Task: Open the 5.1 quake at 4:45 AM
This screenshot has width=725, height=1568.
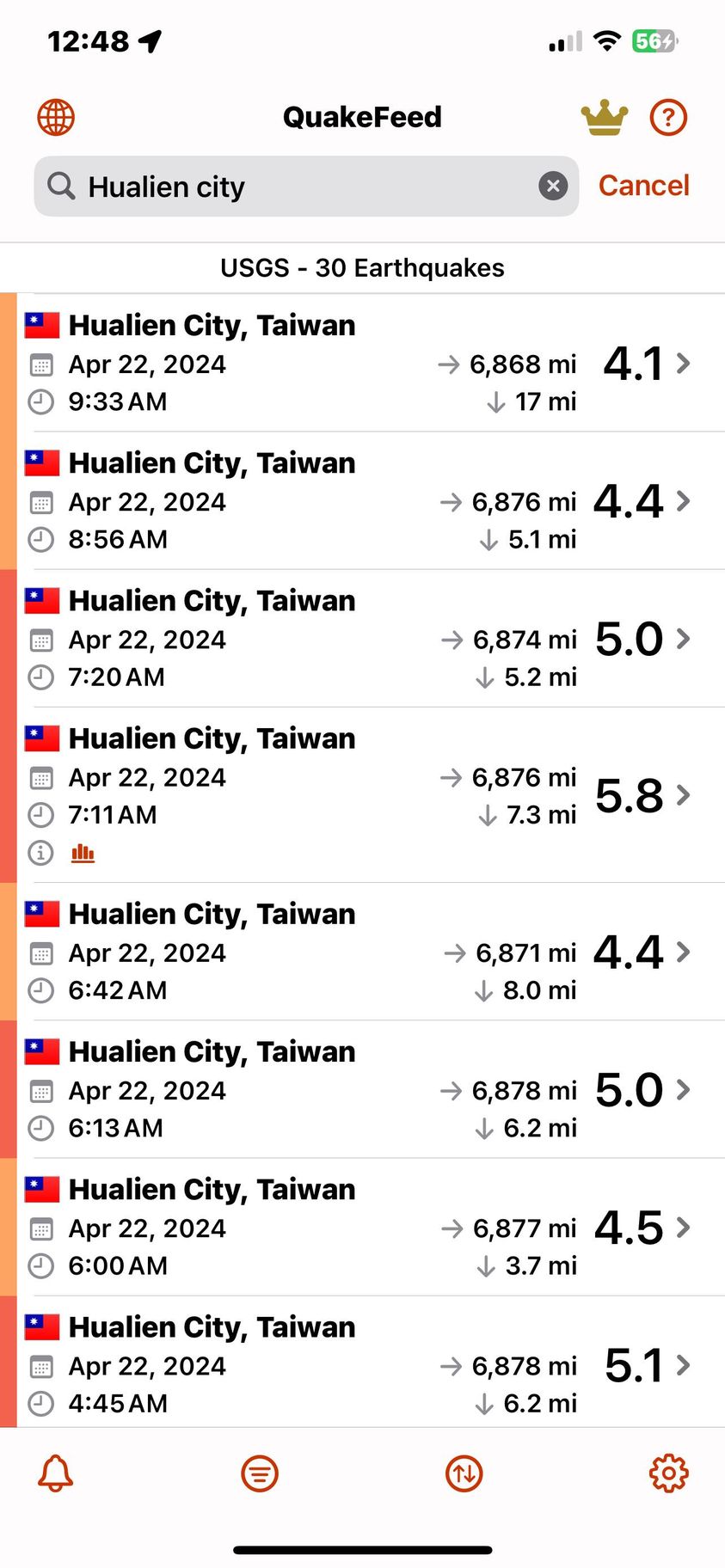Action: (x=362, y=1364)
